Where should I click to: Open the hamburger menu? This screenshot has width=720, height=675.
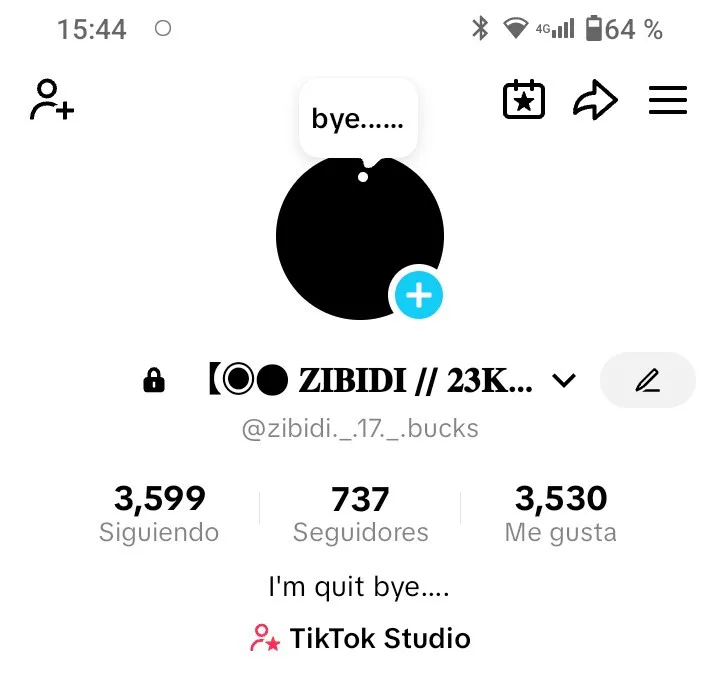pos(667,100)
